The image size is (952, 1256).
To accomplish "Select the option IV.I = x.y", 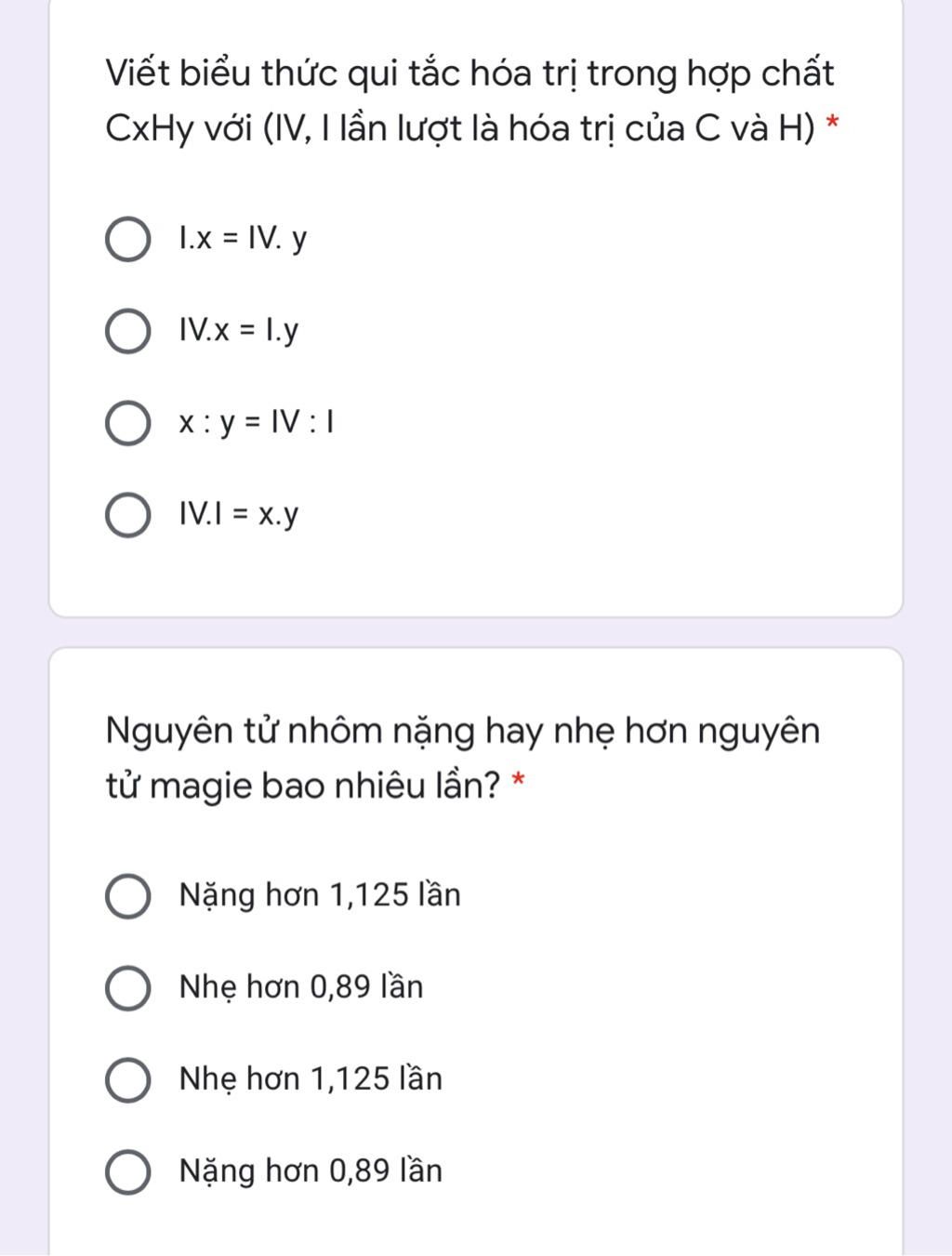I will point(128,515).
